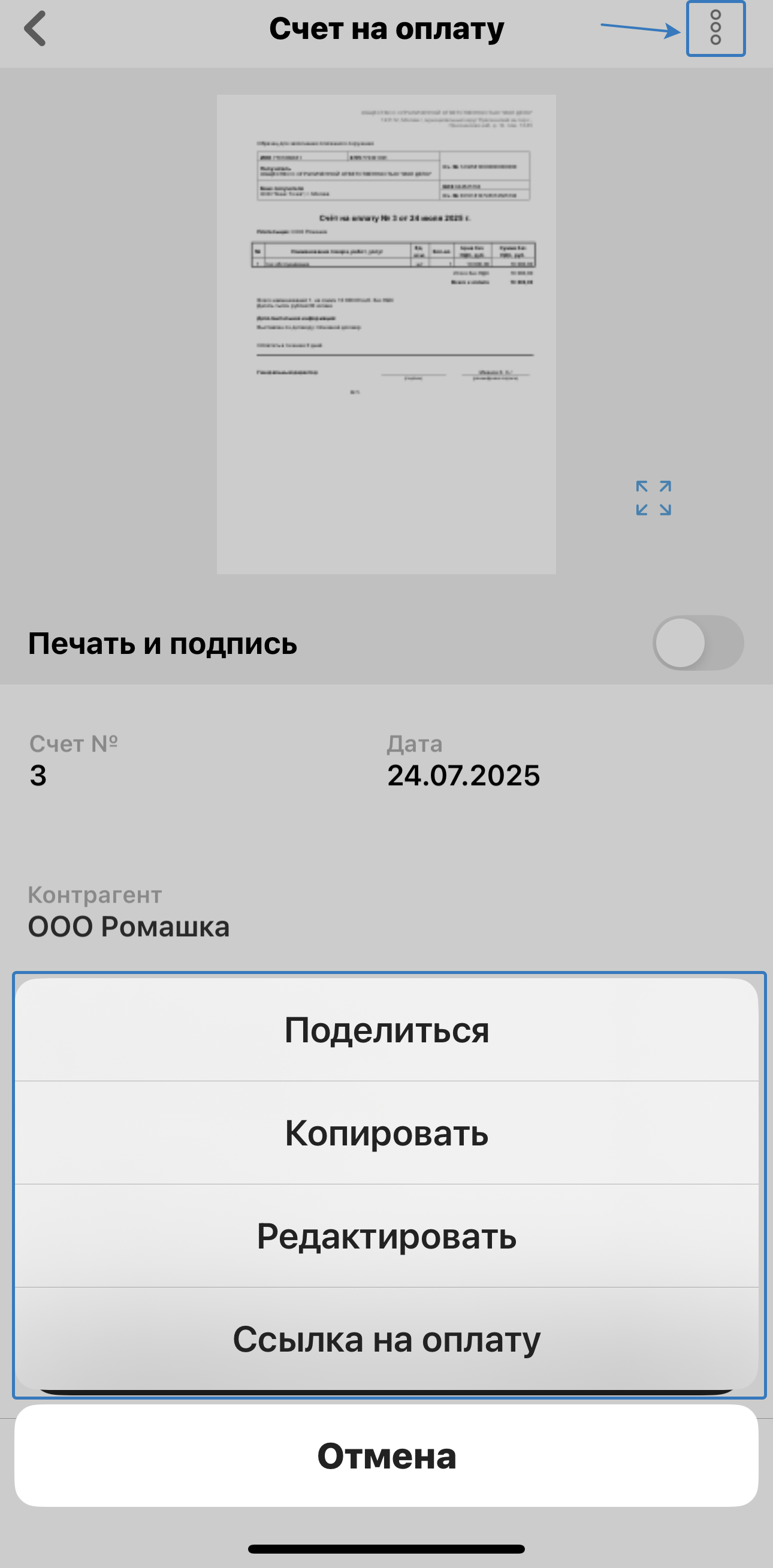Open the three-dot overflow menu

[715, 28]
